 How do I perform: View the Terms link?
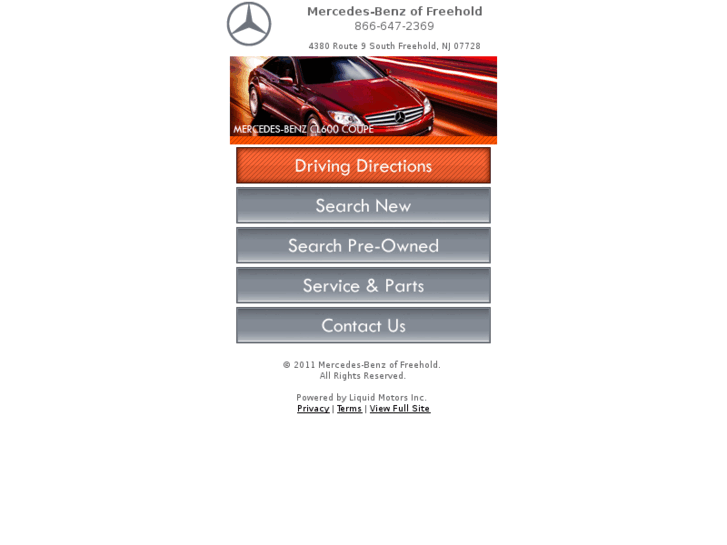point(349,409)
